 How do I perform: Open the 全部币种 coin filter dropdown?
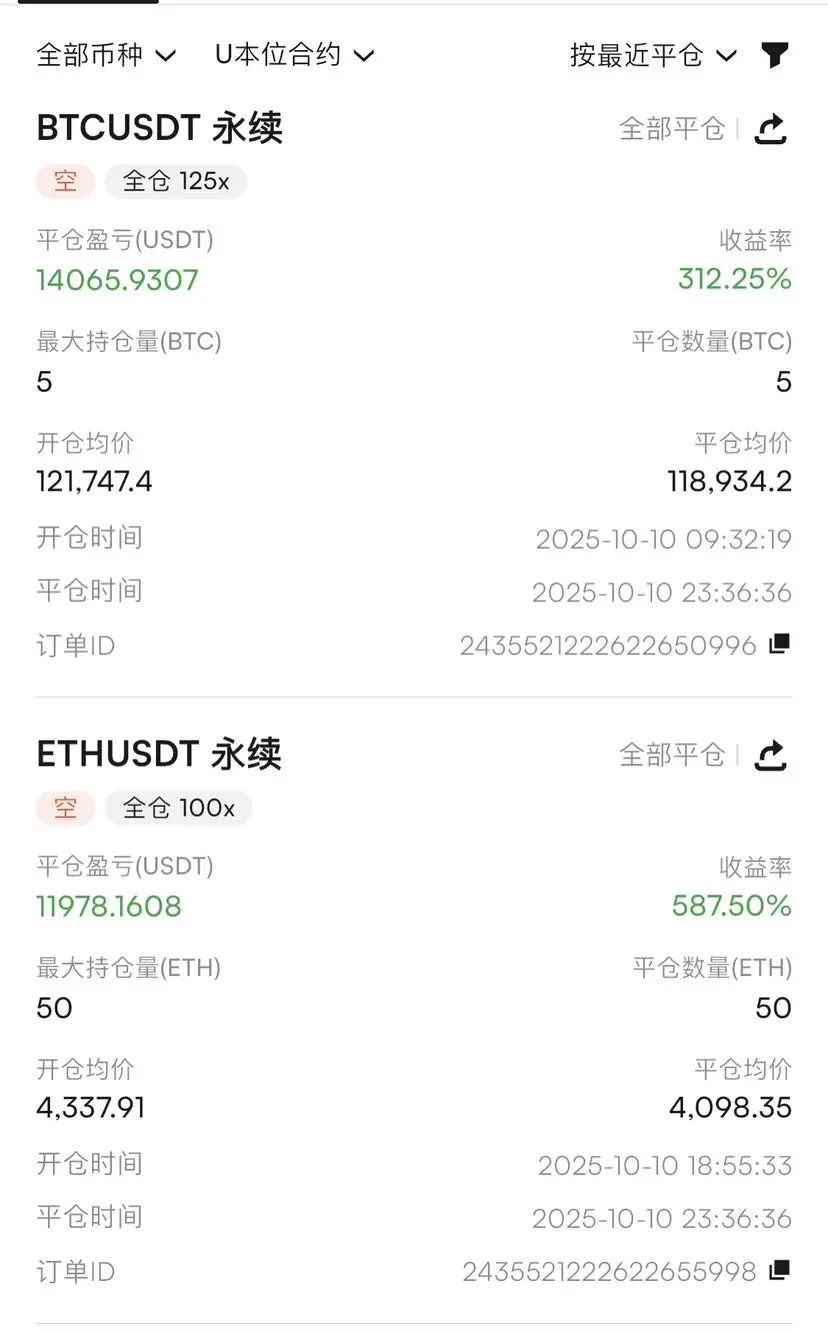coord(106,55)
